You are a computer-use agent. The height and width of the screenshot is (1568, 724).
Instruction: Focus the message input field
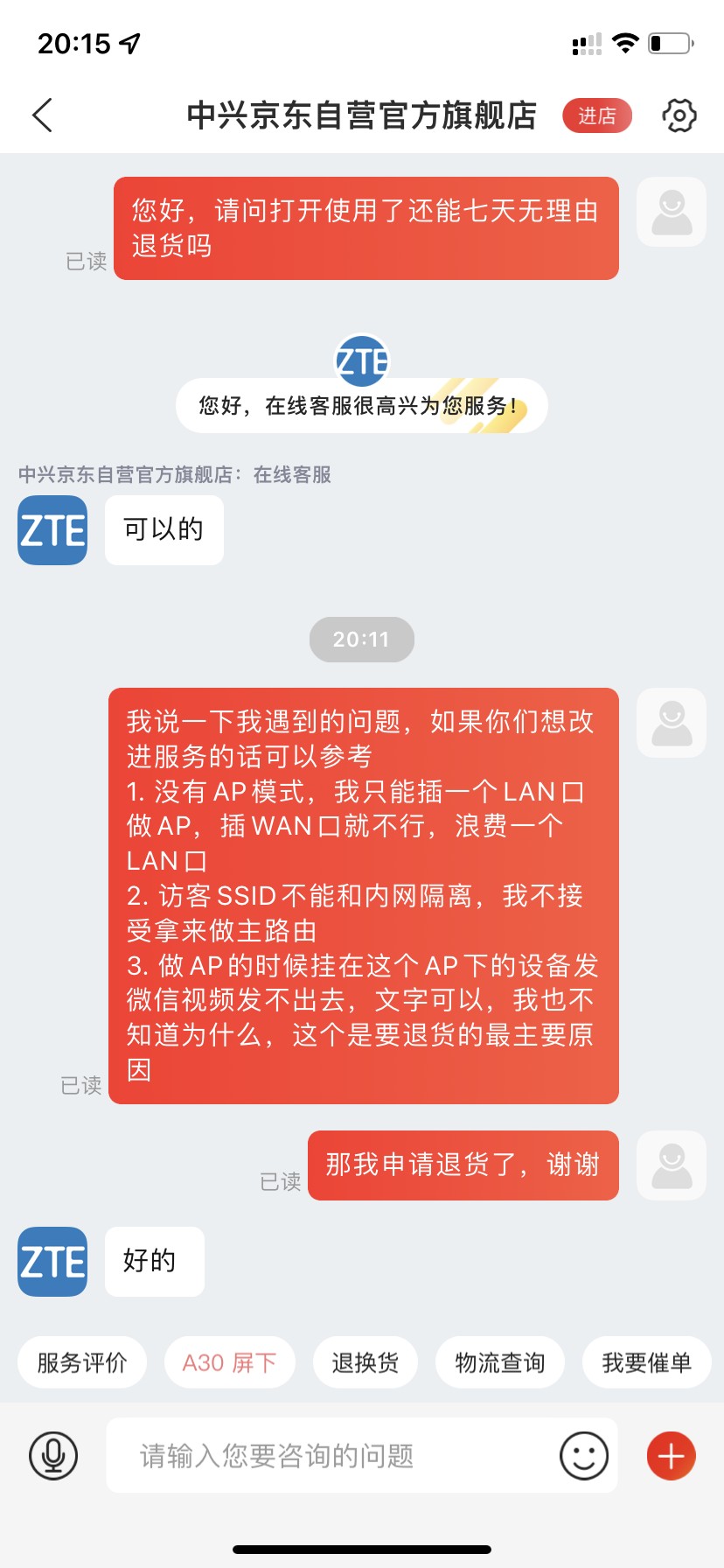332,1456
